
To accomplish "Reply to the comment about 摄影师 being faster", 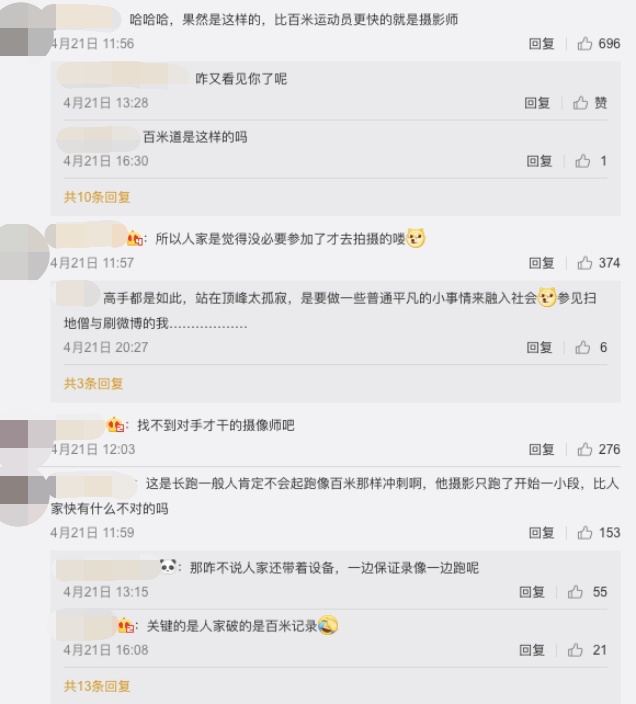I will [x=541, y=44].
